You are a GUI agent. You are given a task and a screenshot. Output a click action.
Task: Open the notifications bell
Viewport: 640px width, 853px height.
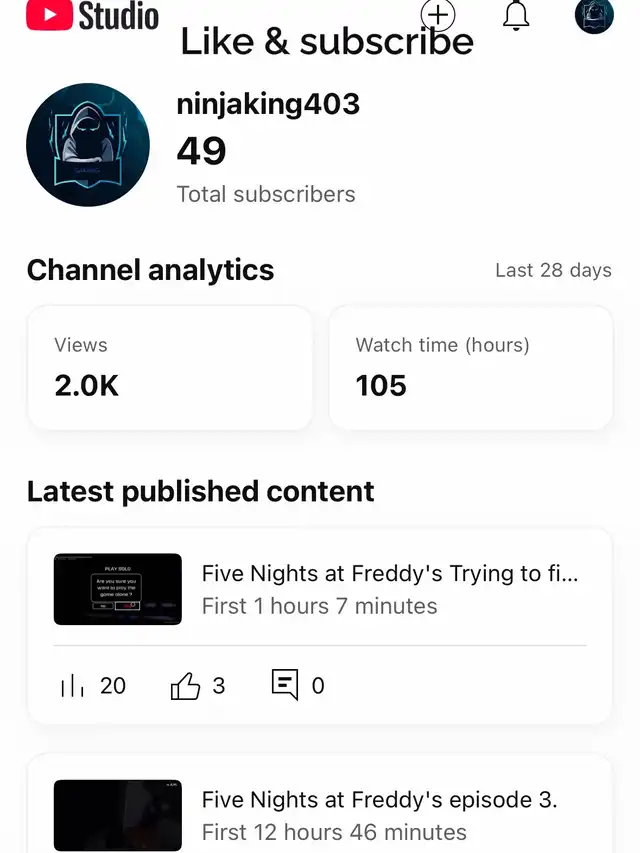point(516,15)
